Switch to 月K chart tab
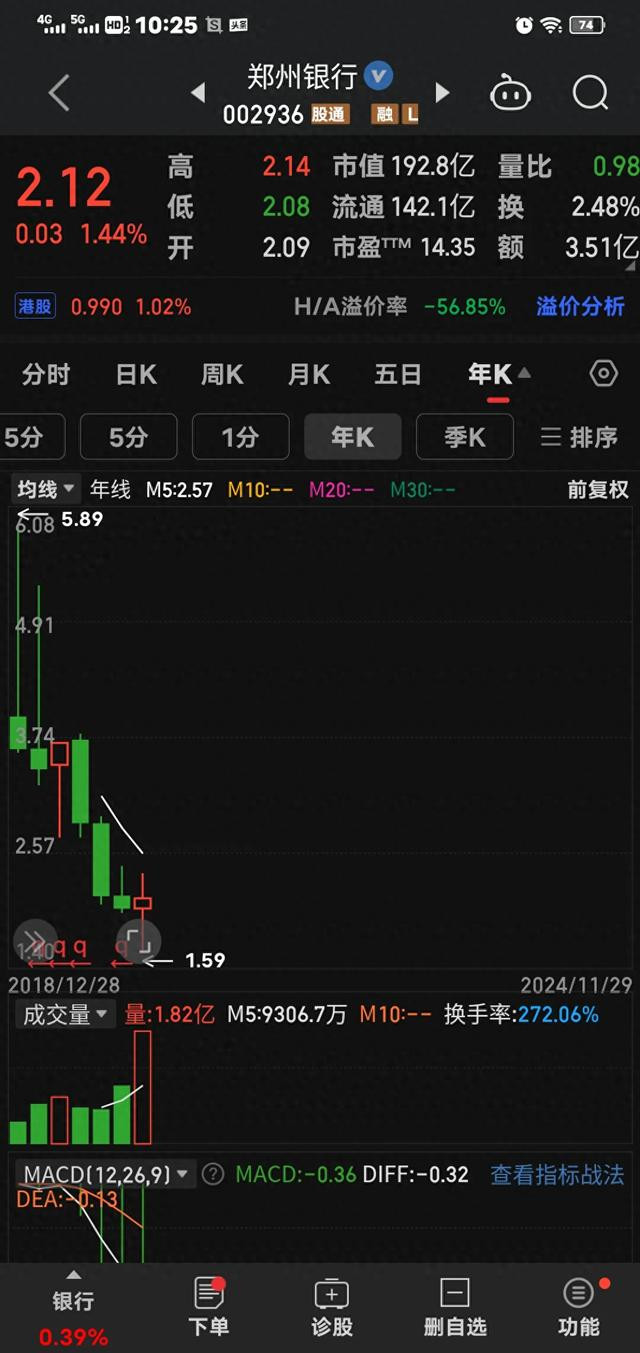This screenshot has height=1353, width=640. pyautogui.click(x=309, y=375)
